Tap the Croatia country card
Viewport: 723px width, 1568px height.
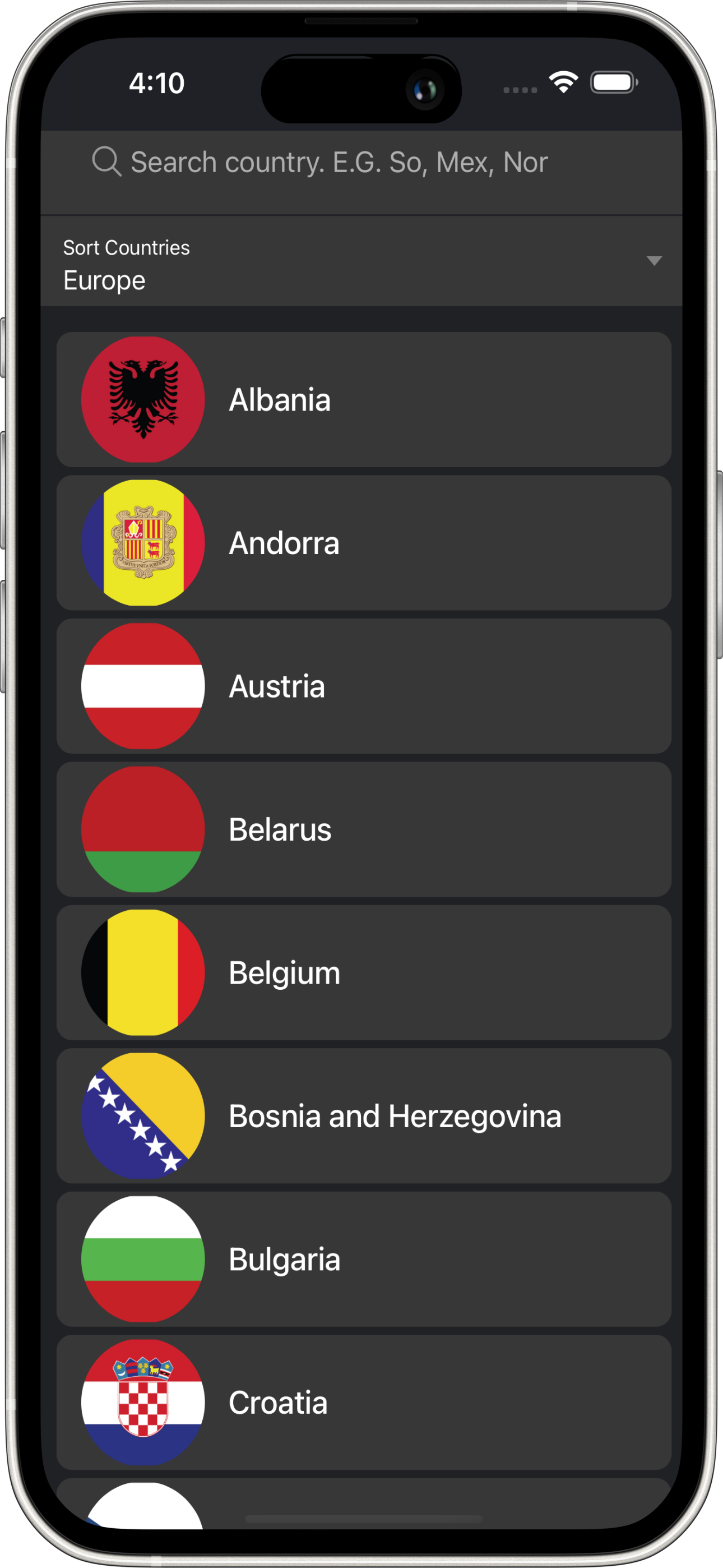pyautogui.click(x=363, y=1402)
